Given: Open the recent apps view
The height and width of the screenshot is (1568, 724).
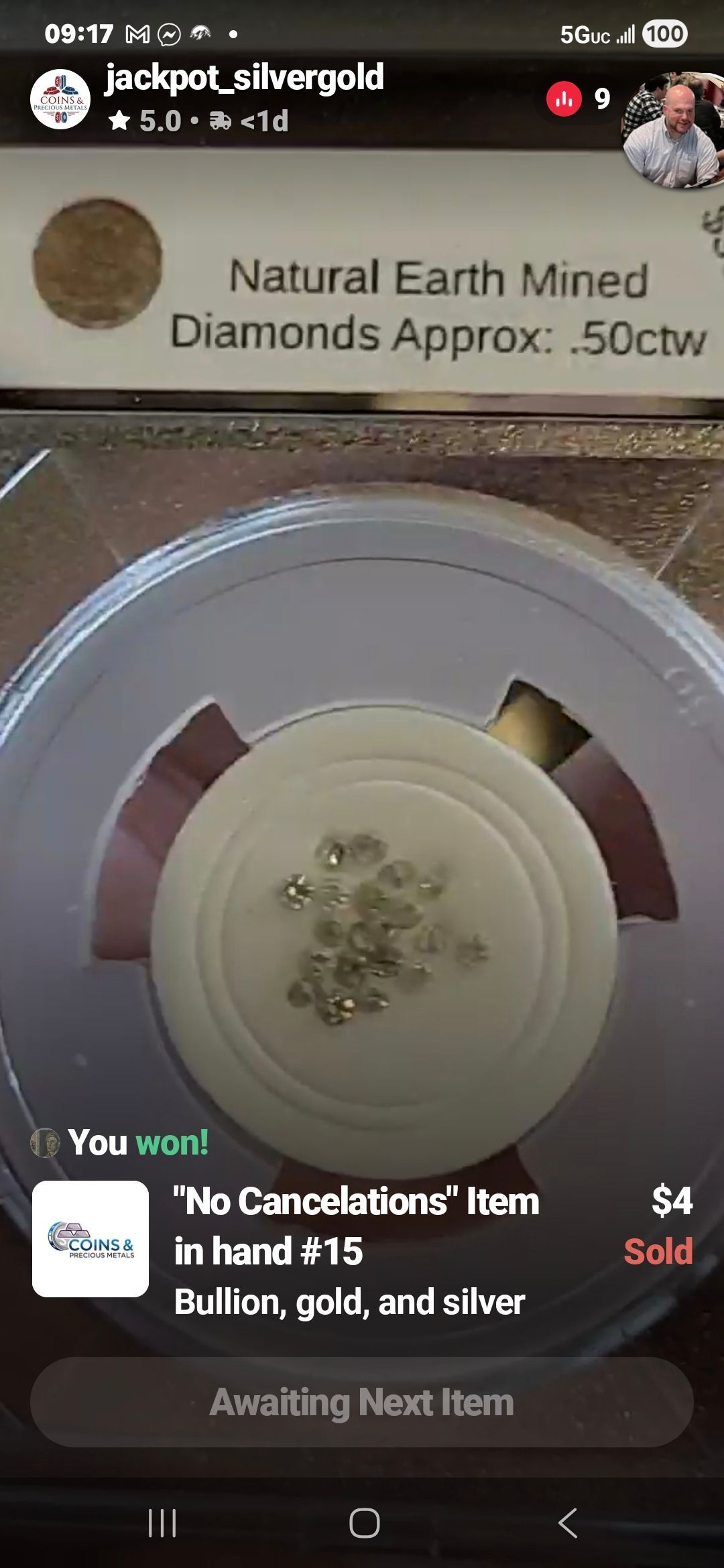Looking at the screenshot, I should point(162,1522).
